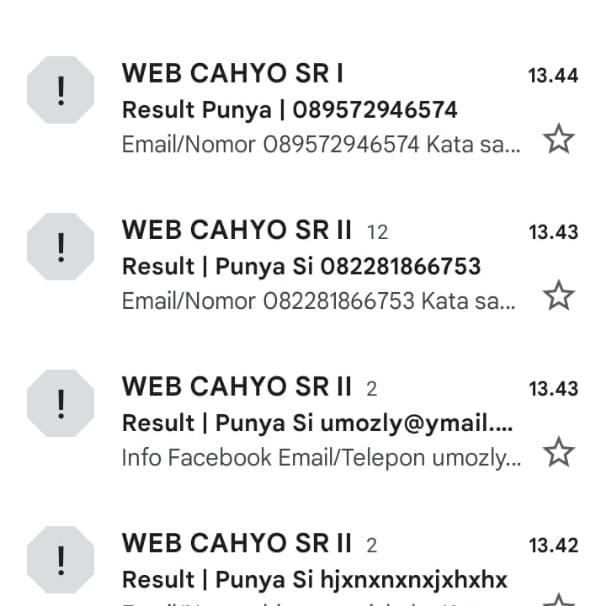Open email Result | Punya Si umozly@ymail
The width and height of the screenshot is (606, 606).
[316, 423]
